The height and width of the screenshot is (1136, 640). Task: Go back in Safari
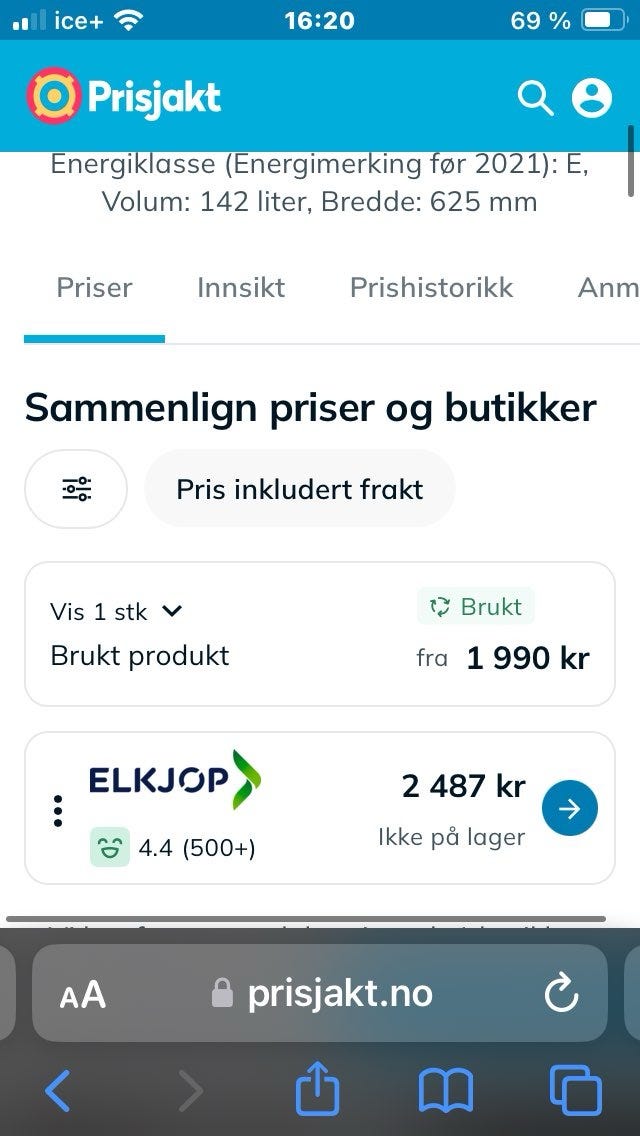(58, 1090)
